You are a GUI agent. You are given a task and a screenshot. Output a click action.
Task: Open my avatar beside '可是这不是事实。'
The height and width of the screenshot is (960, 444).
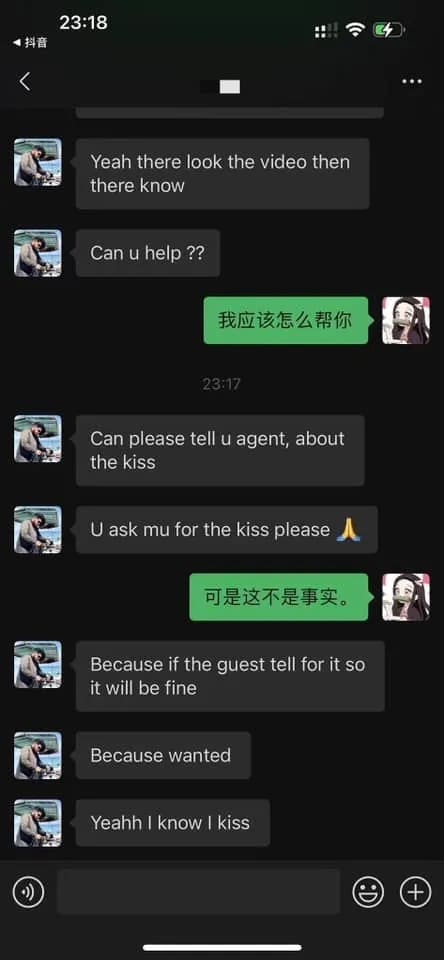click(x=406, y=597)
